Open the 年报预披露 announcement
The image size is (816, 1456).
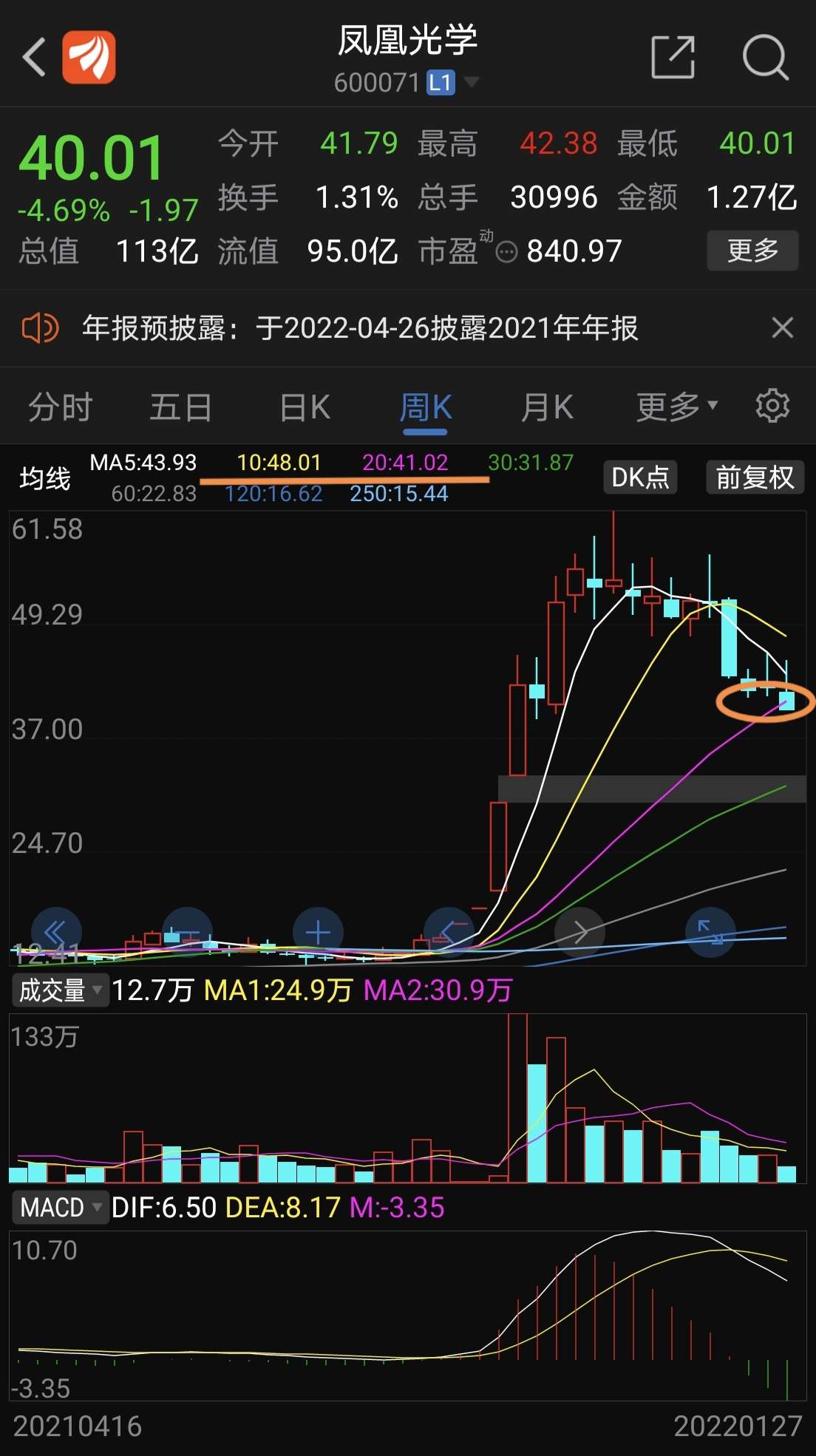point(359,327)
